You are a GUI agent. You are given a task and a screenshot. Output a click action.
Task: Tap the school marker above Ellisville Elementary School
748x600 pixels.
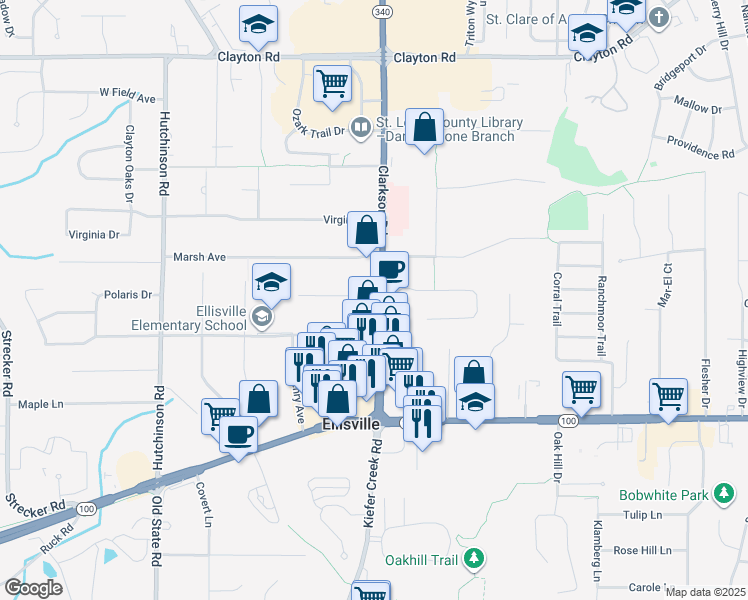click(271, 282)
